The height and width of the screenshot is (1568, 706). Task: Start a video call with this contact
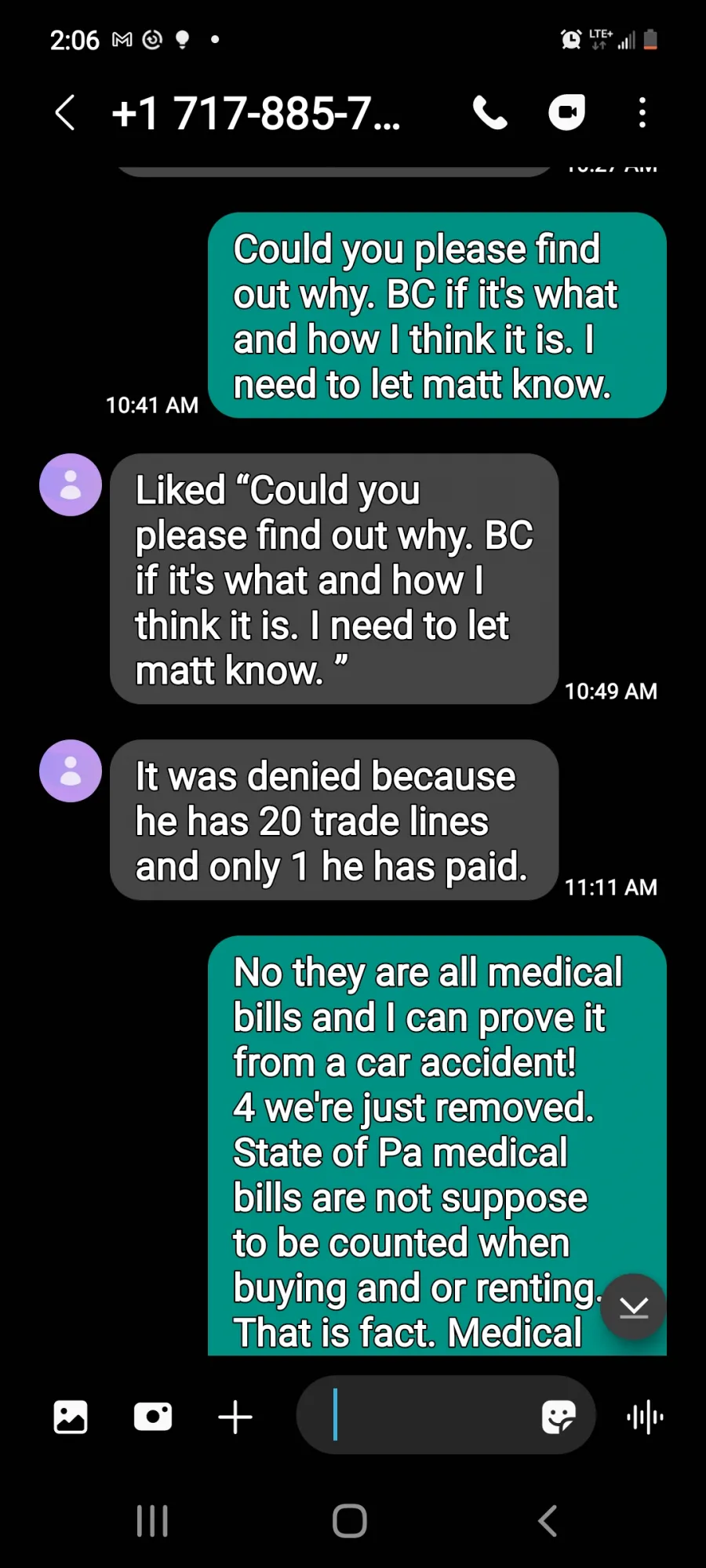click(x=566, y=113)
